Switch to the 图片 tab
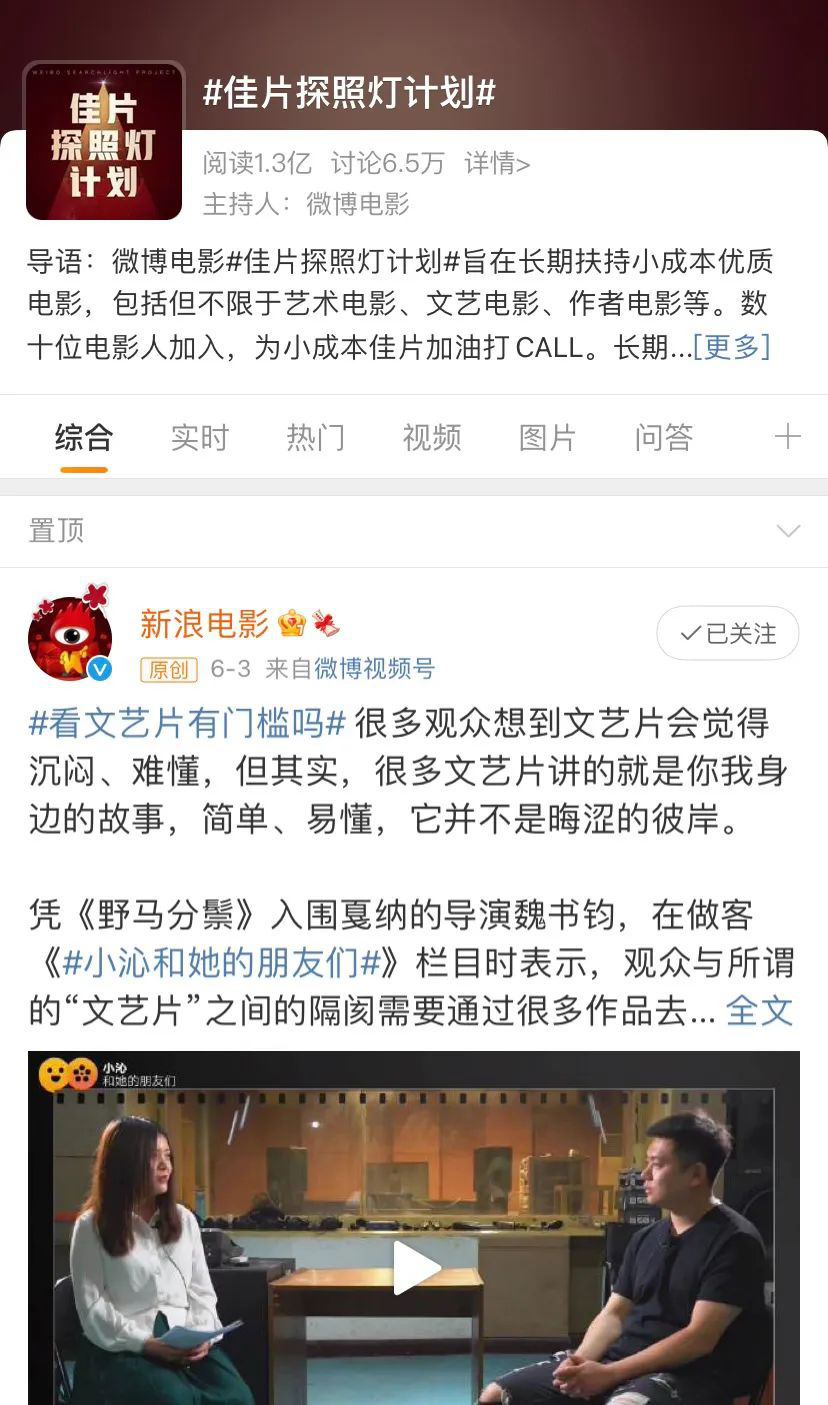Image resolution: width=828 pixels, height=1405 pixels. pyautogui.click(x=548, y=438)
